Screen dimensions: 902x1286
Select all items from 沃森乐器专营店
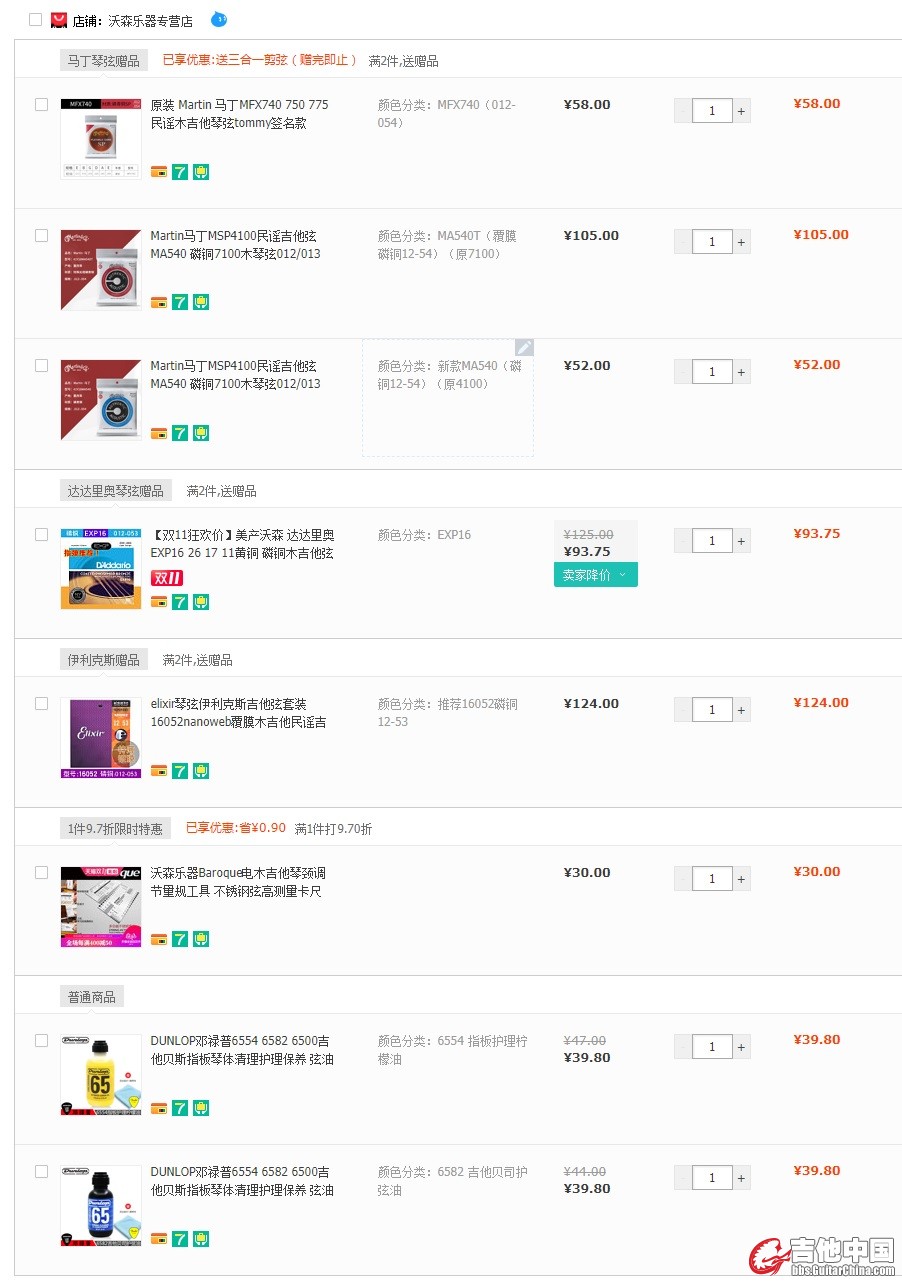[36, 20]
